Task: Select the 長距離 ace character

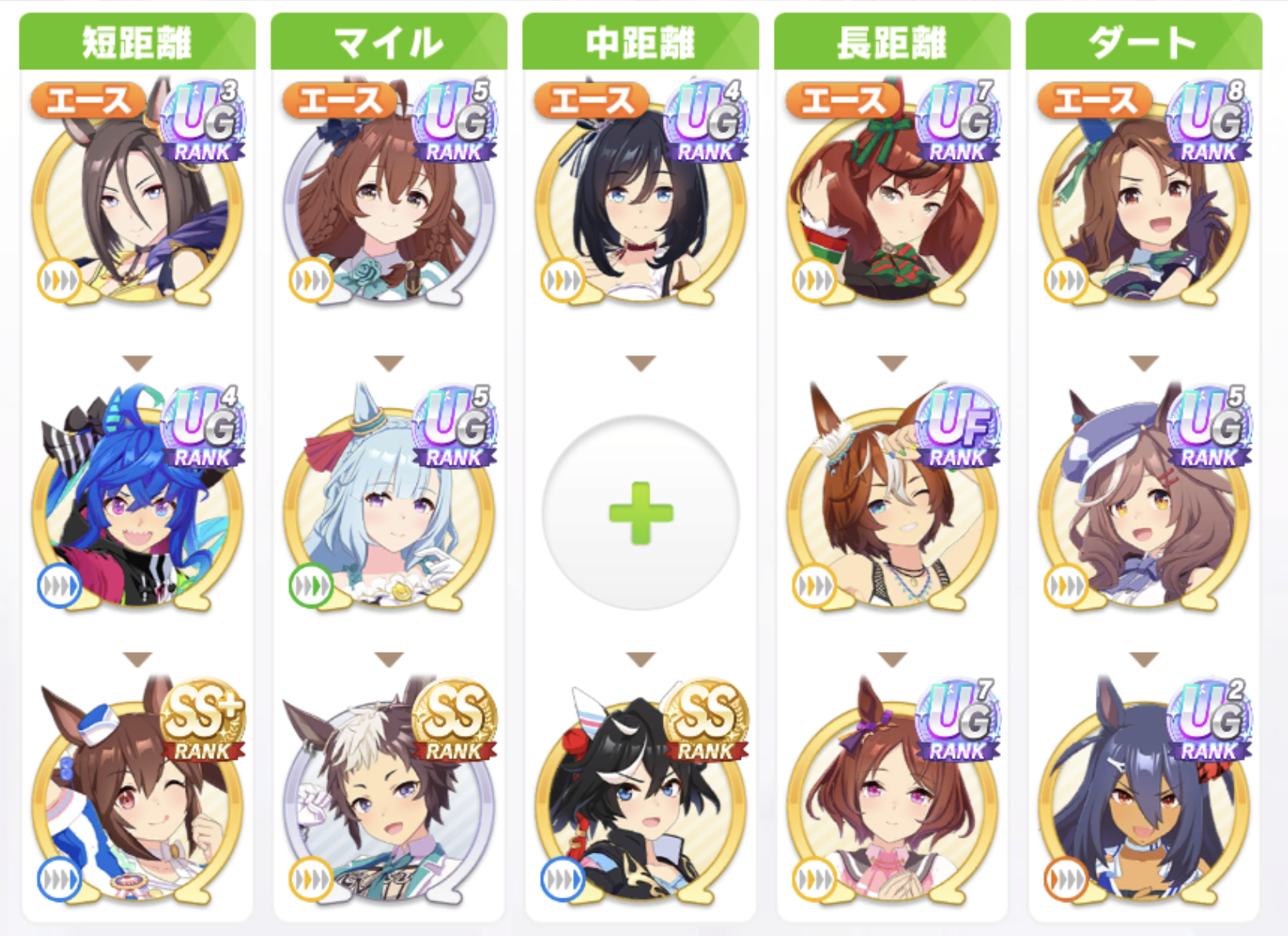Action: [x=892, y=209]
